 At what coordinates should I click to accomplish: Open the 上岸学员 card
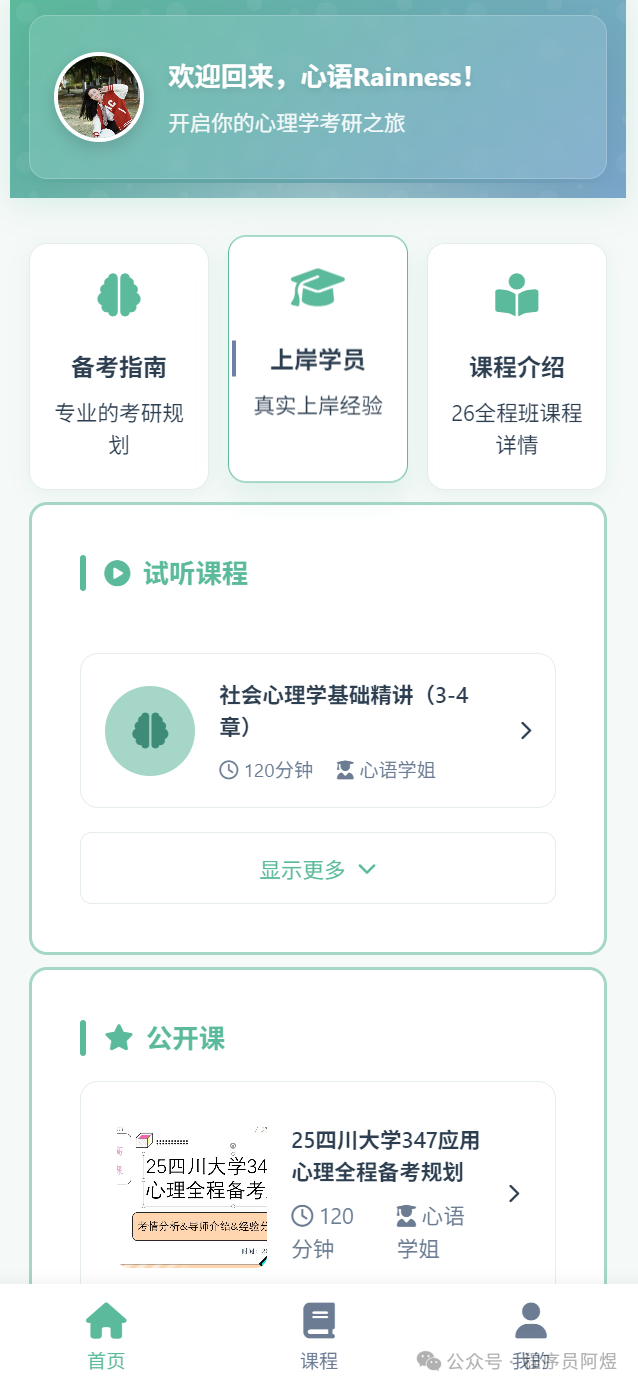318,359
